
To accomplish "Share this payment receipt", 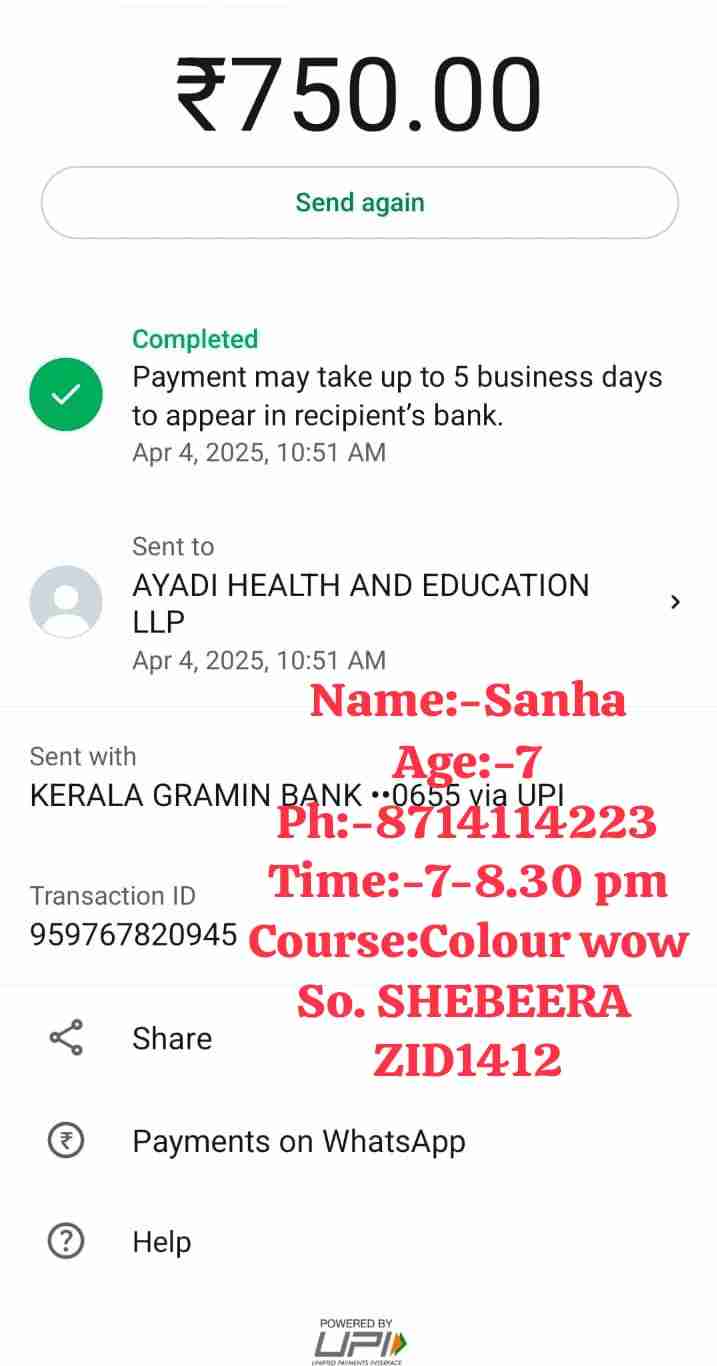I will pos(171,1038).
